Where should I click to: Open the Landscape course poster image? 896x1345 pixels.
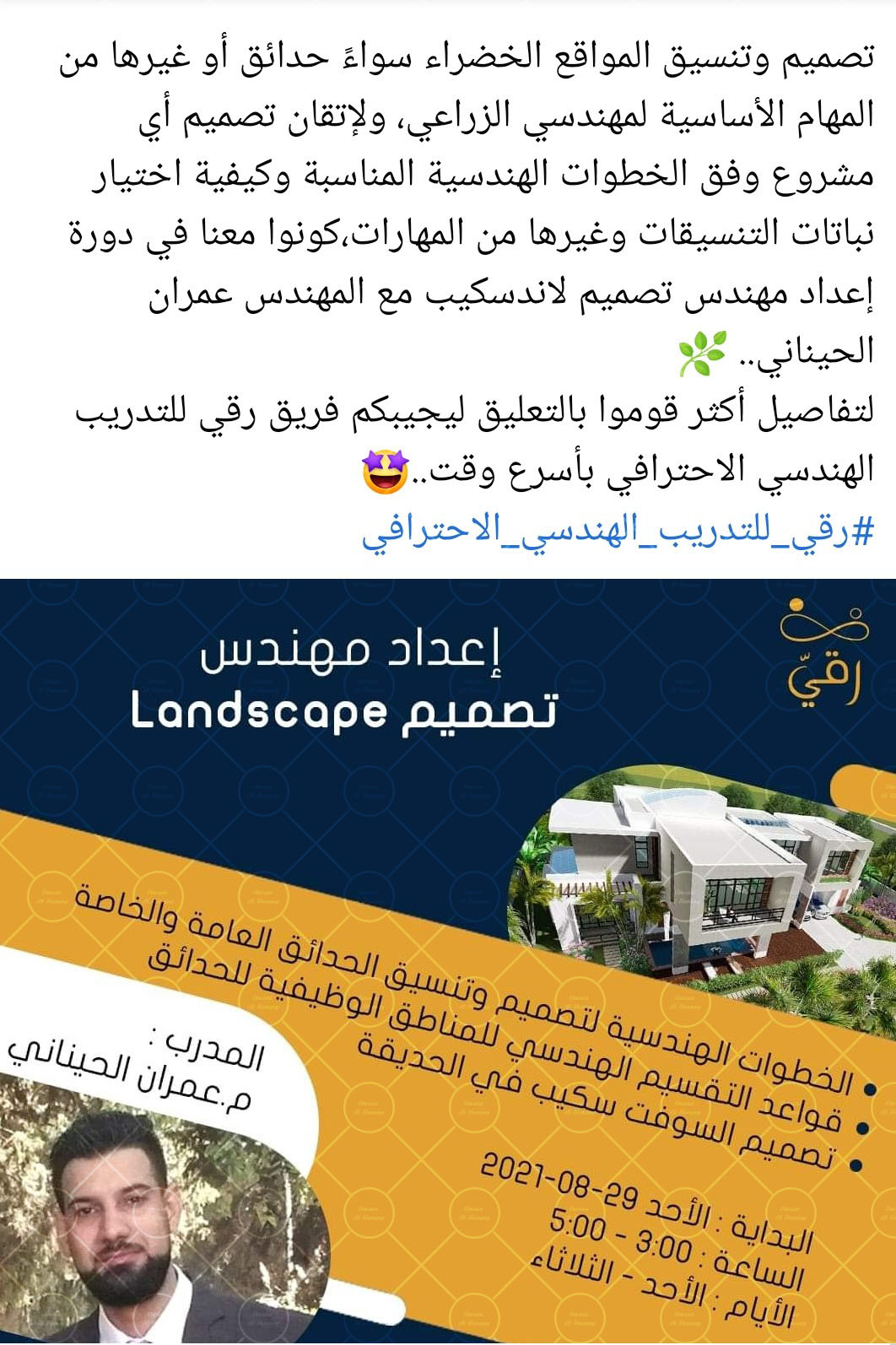[x=448, y=960]
